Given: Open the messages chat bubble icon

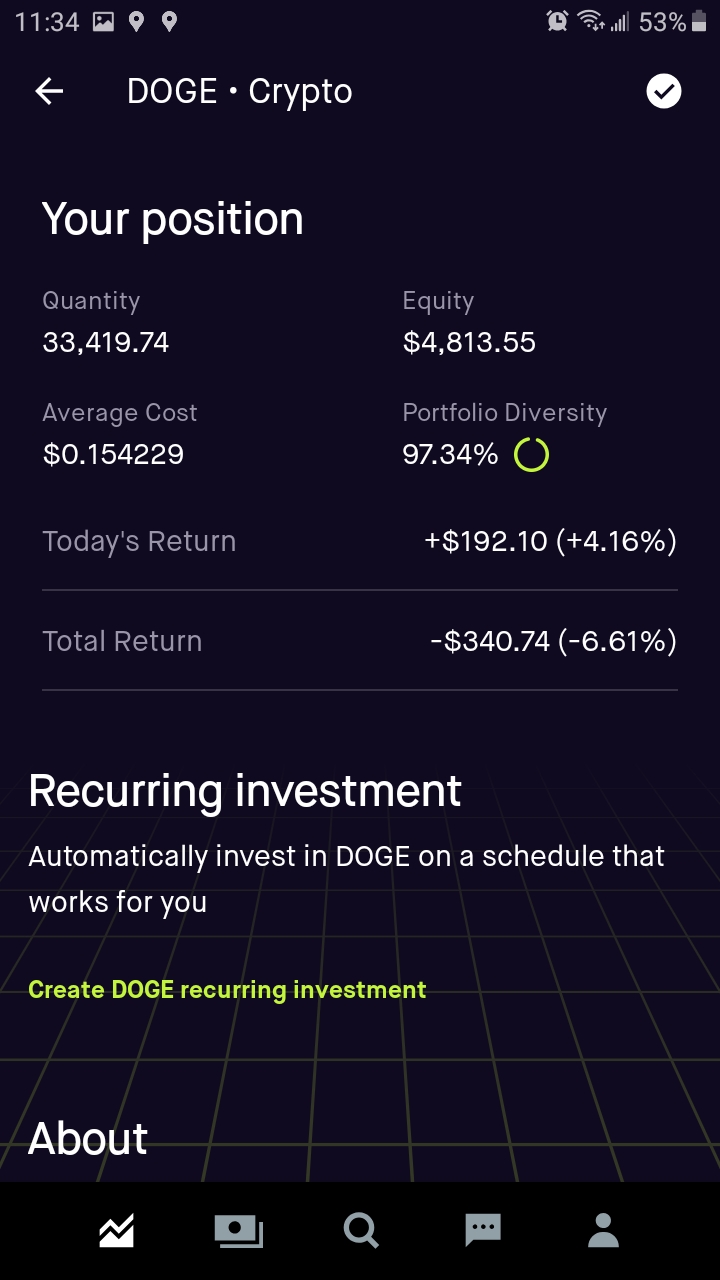Looking at the screenshot, I should [483, 1230].
